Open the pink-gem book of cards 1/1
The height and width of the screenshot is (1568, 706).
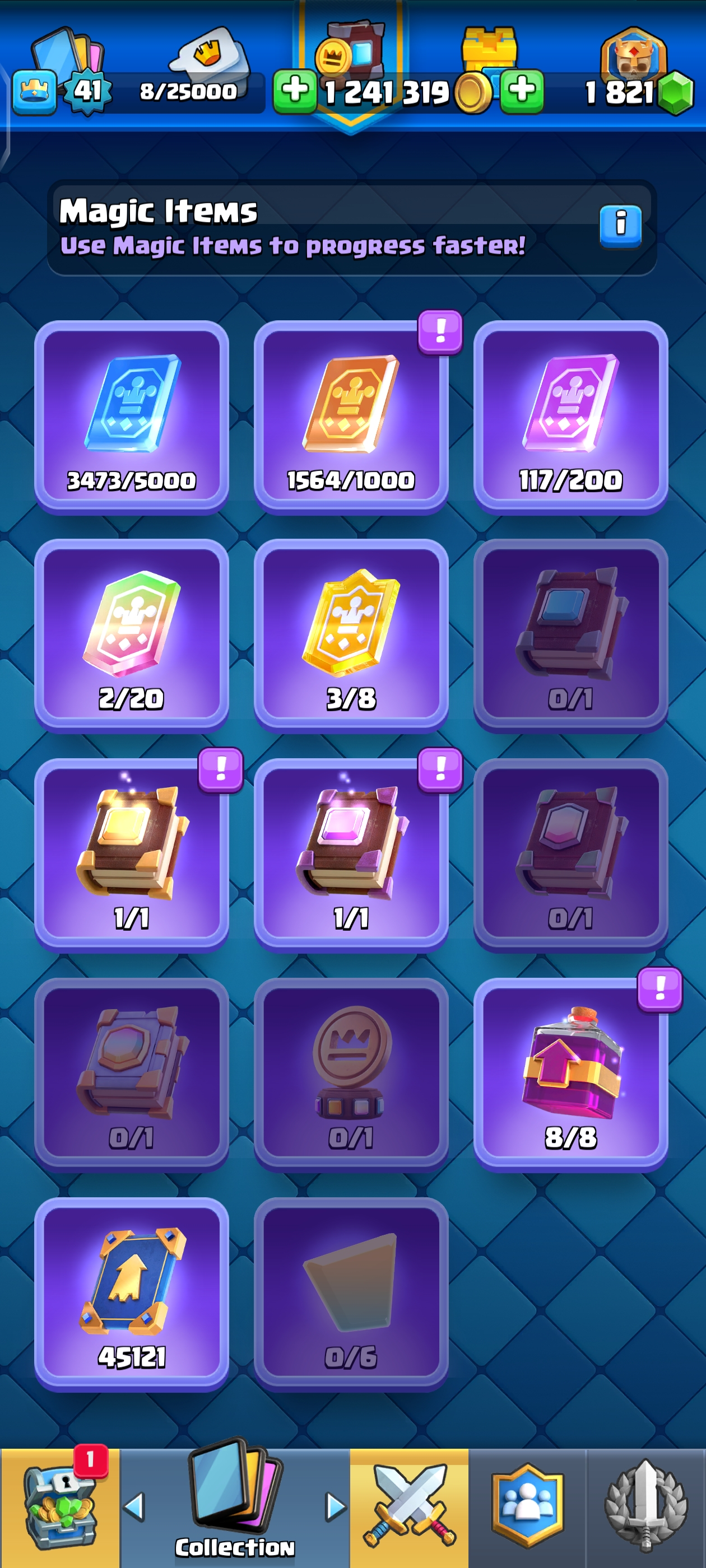[x=351, y=855]
